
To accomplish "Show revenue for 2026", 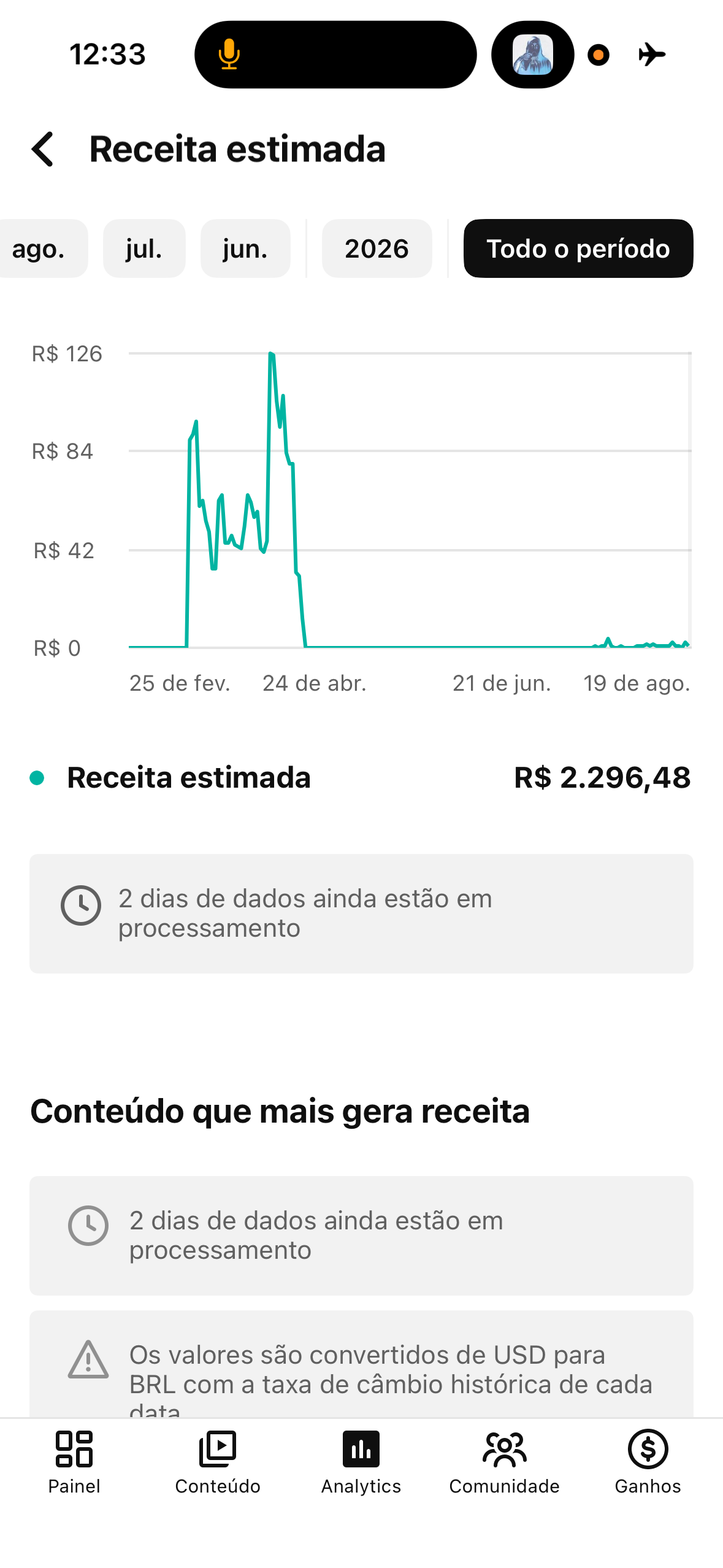I will coord(377,248).
